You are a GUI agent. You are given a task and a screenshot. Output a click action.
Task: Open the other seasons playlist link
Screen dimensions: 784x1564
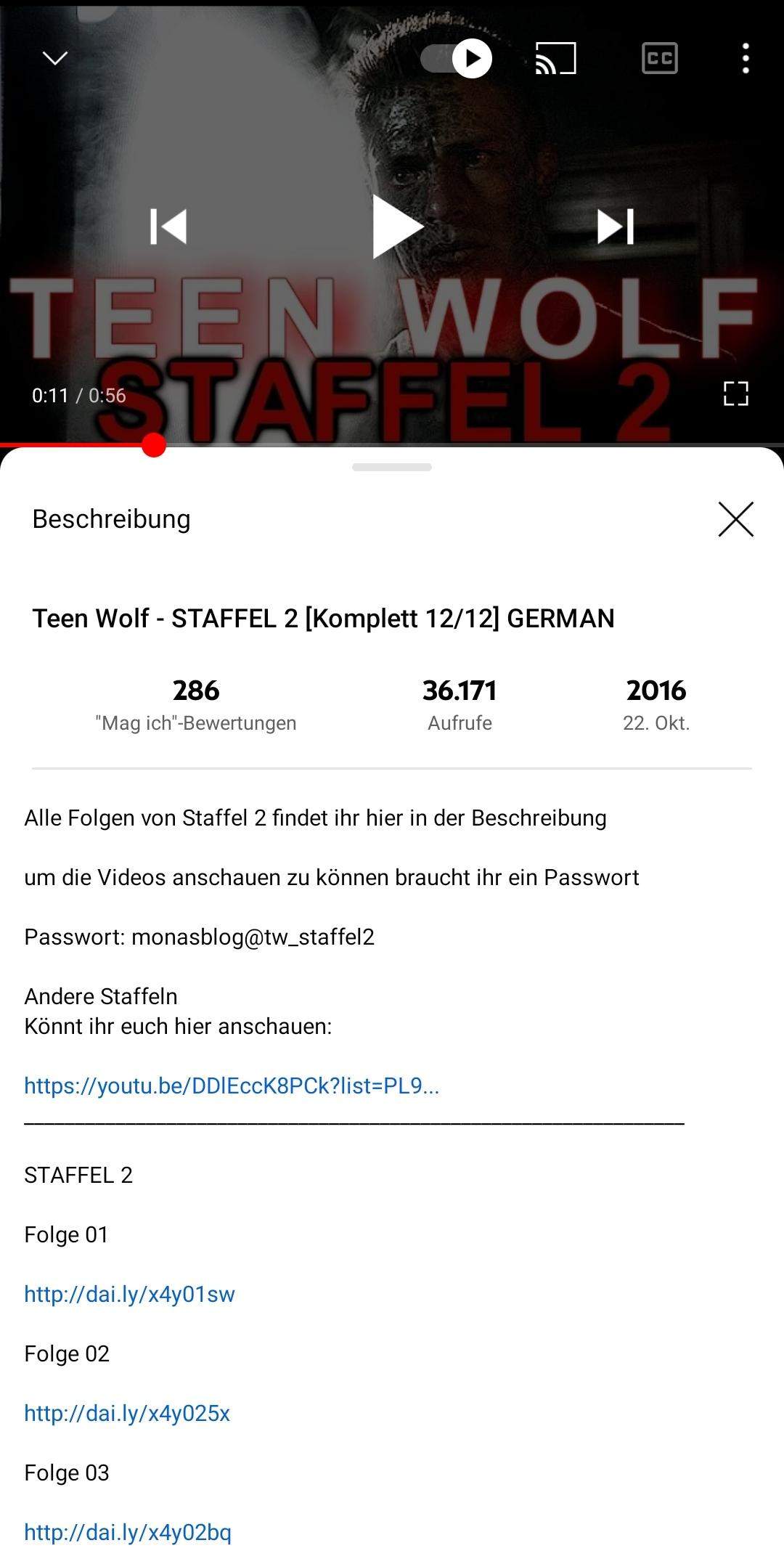point(231,1086)
